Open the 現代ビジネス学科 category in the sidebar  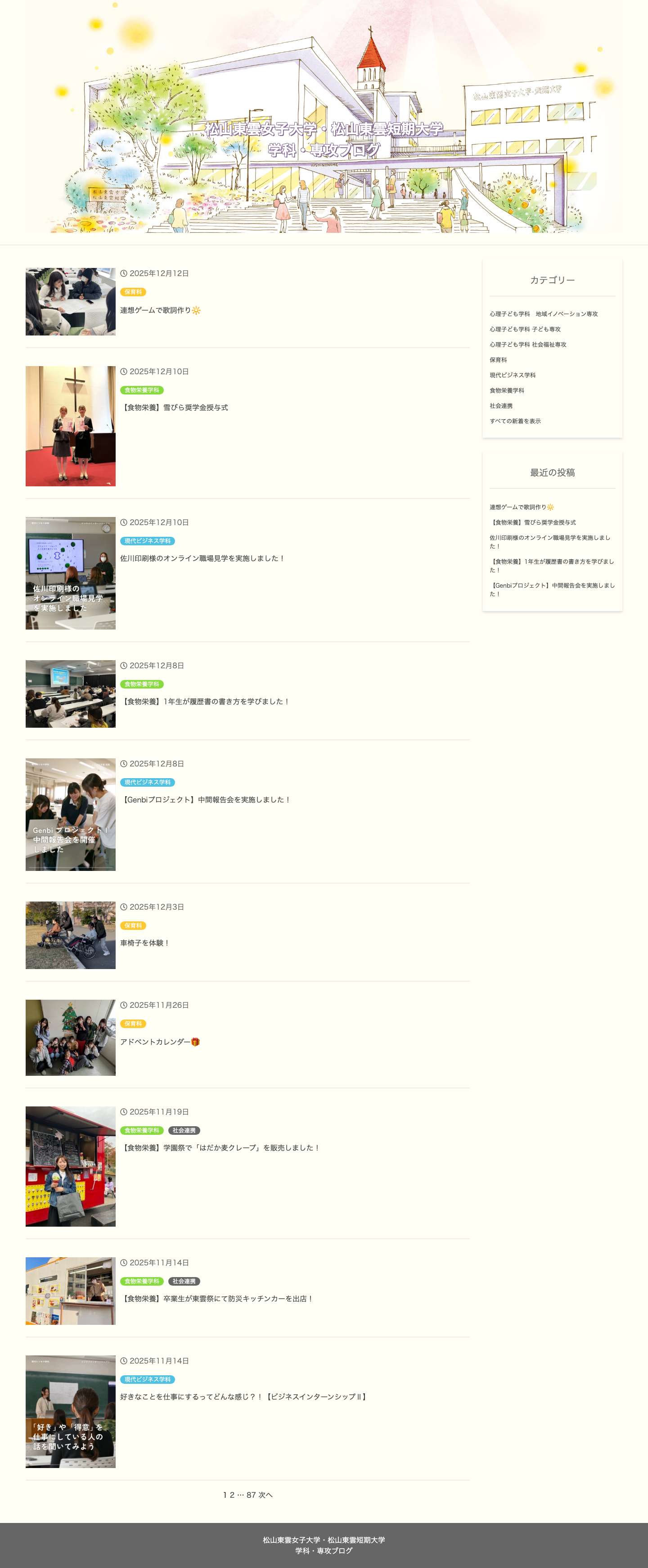(513, 376)
